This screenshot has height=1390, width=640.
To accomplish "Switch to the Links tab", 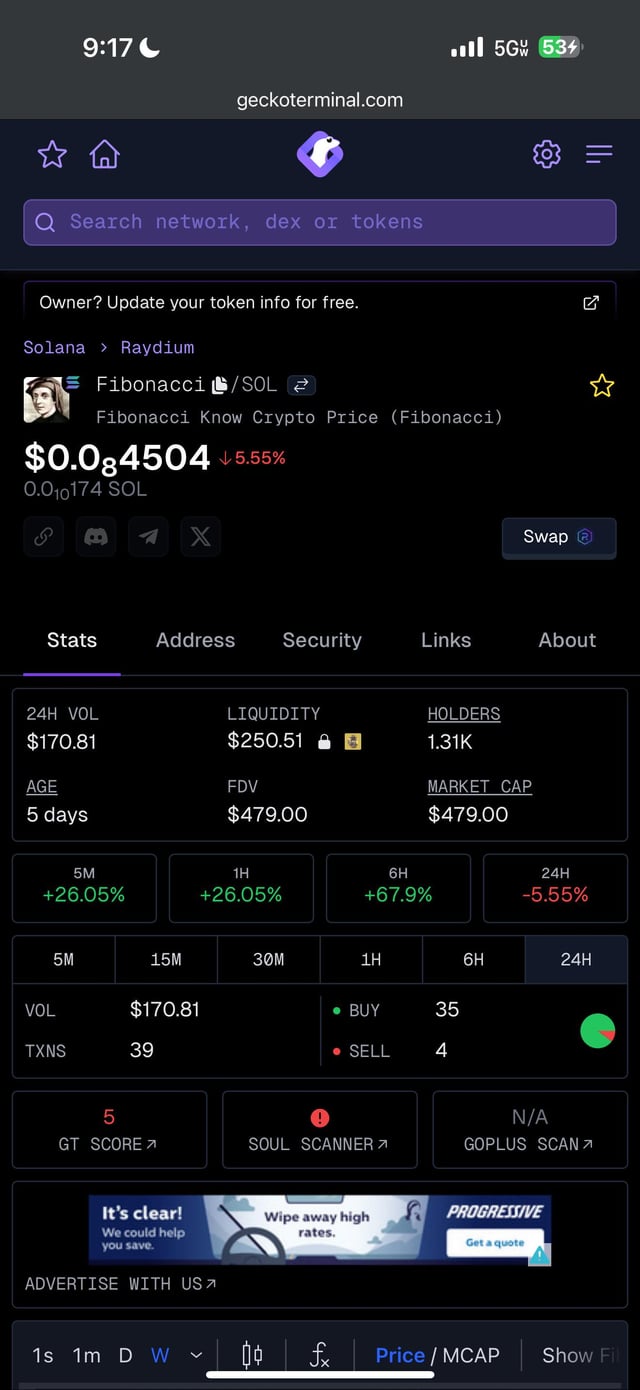I will (x=446, y=640).
